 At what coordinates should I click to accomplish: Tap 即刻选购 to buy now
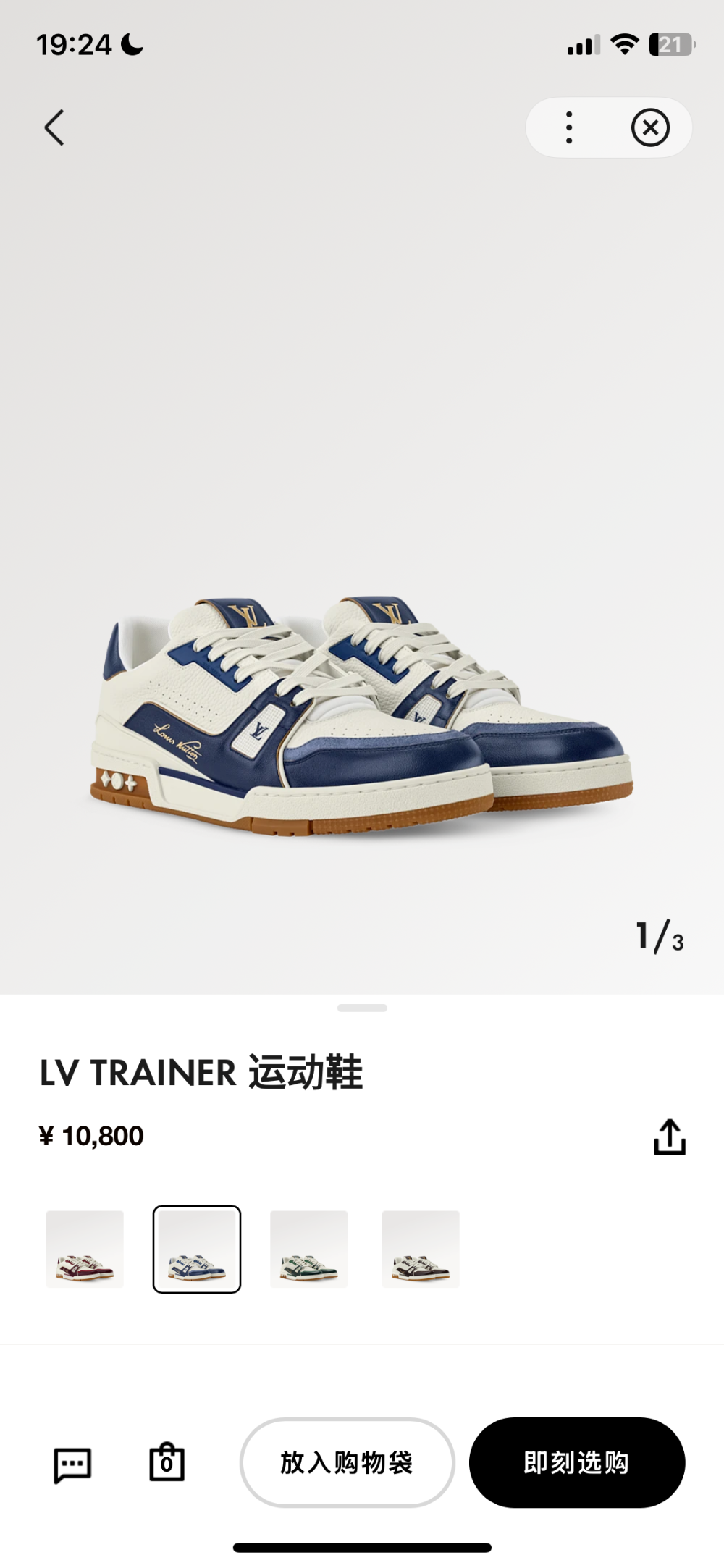pyautogui.click(x=577, y=1462)
